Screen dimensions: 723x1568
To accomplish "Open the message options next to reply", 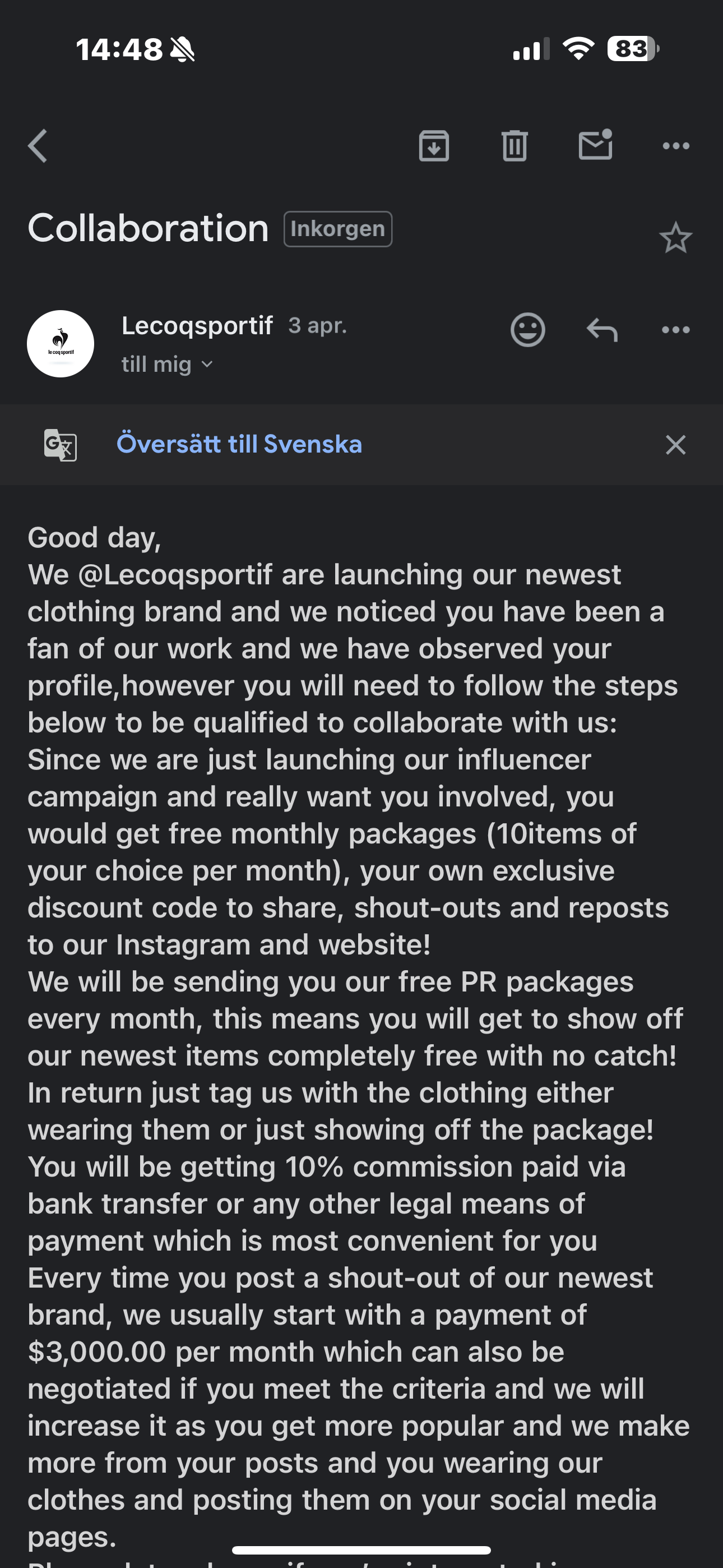I will (x=675, y=330).
